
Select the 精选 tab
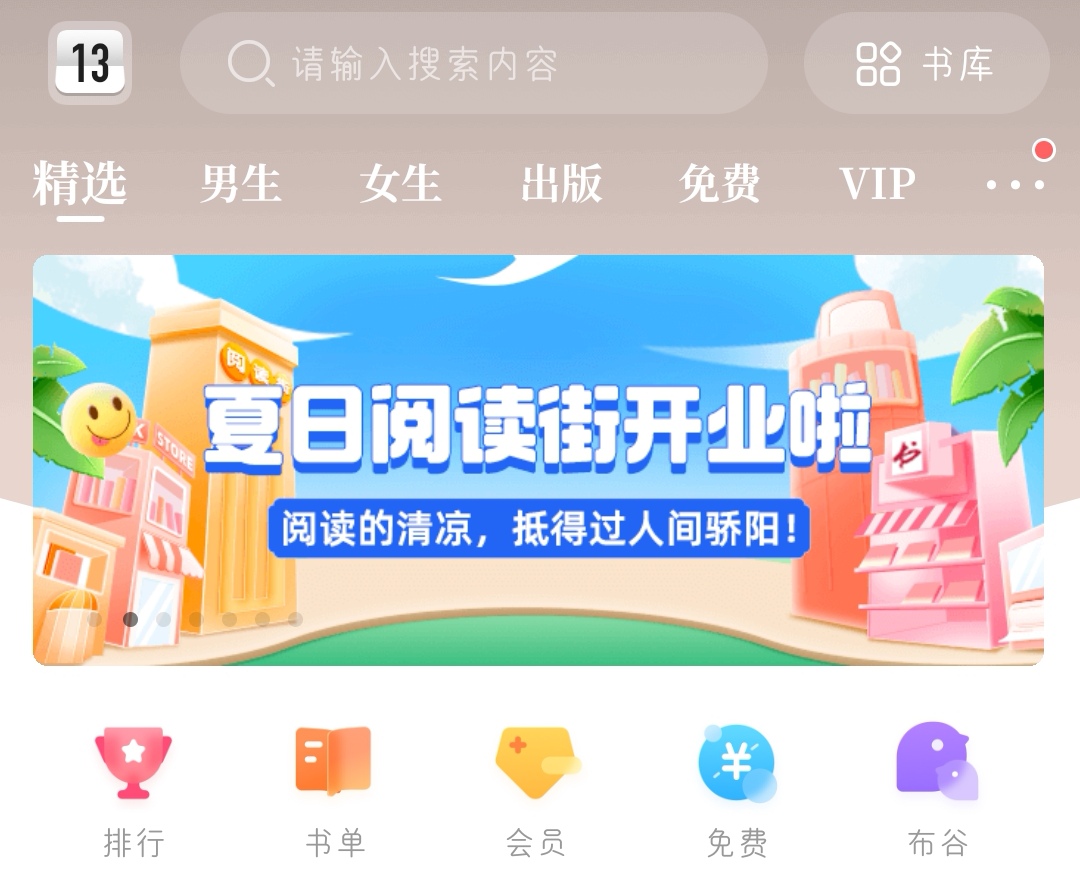[x=80, y=184]
